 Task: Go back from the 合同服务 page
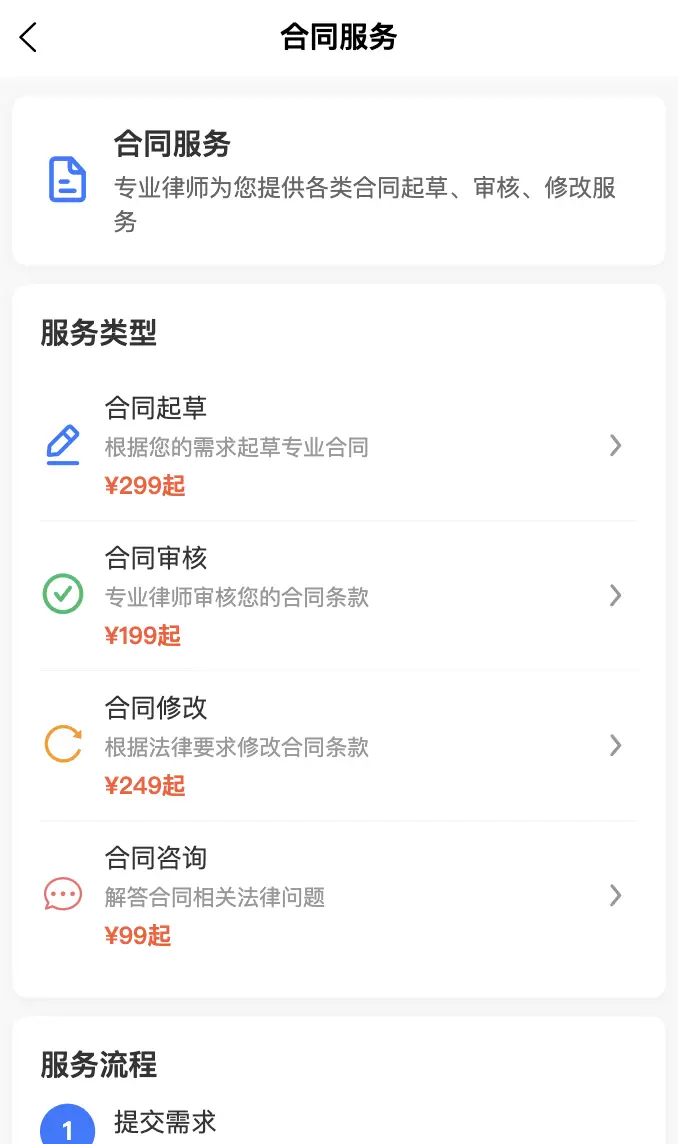[x=28, y=38]
